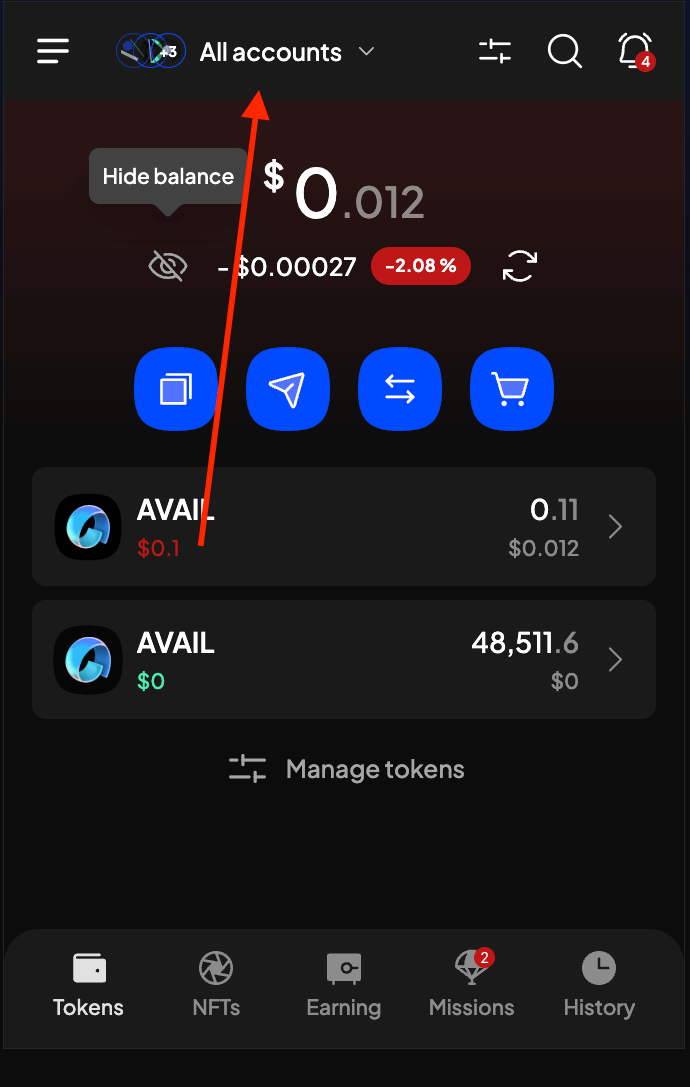This screenshot has height=1087, width=690.
Task: Select the Tokens tab
Action: click(x=89, y=984)
